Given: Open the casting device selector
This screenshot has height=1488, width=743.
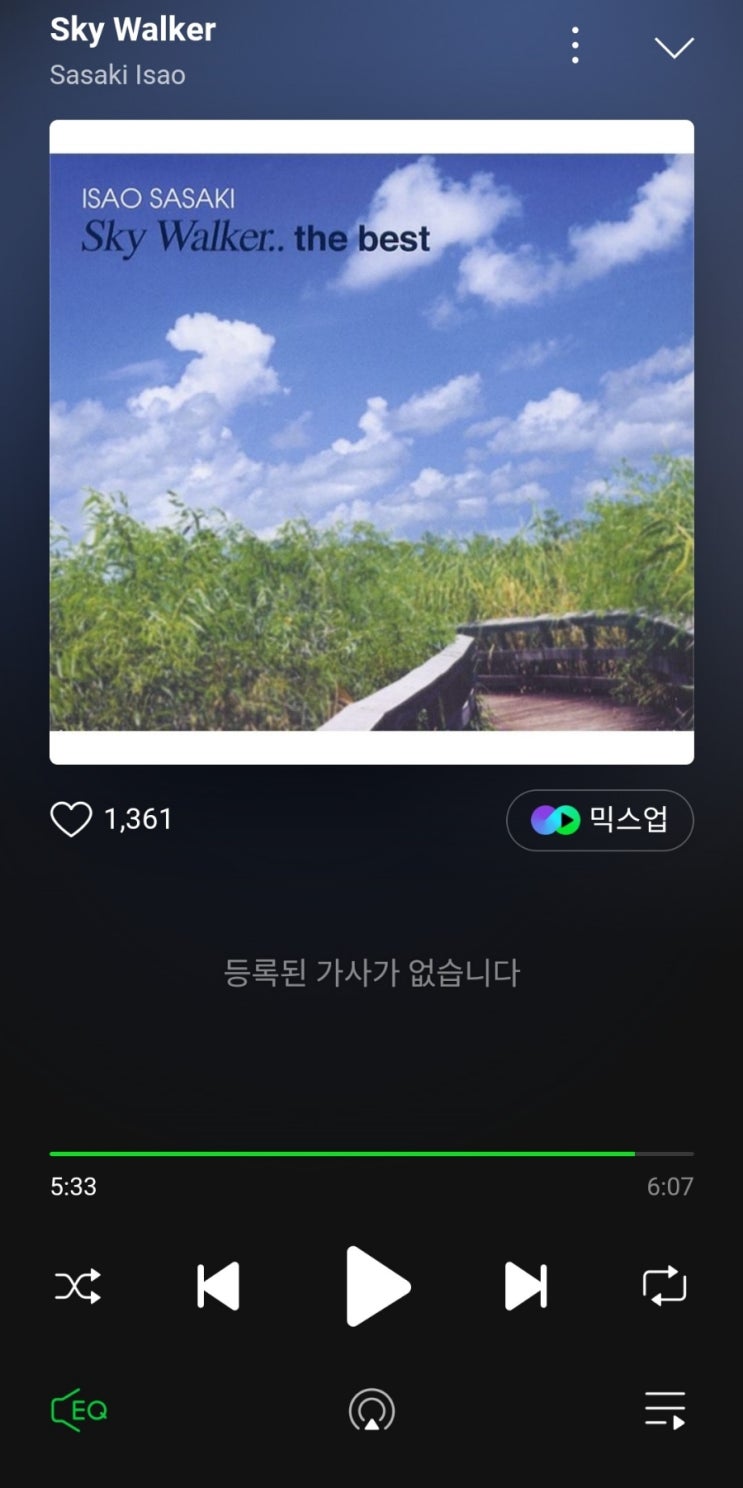Looking at the screenshot, I should click(x=371, y=1410).
